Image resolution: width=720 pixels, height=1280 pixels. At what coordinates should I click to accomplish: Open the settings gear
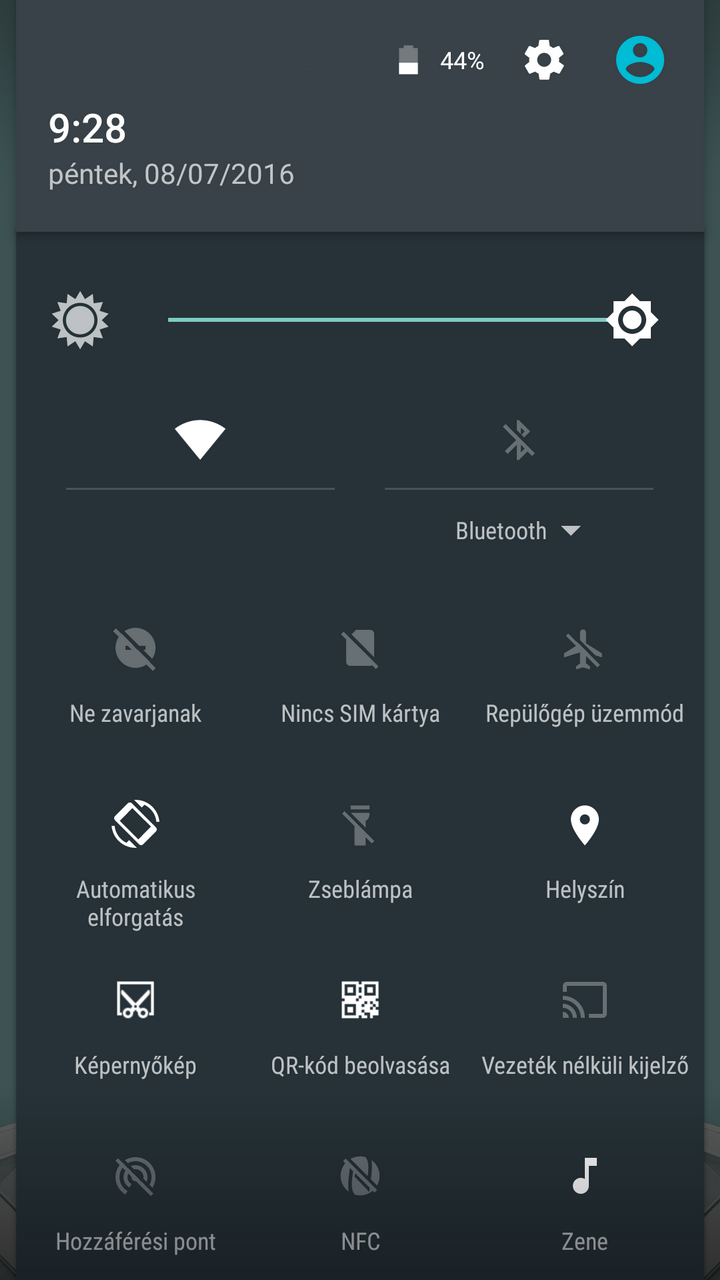pos(544,61)
